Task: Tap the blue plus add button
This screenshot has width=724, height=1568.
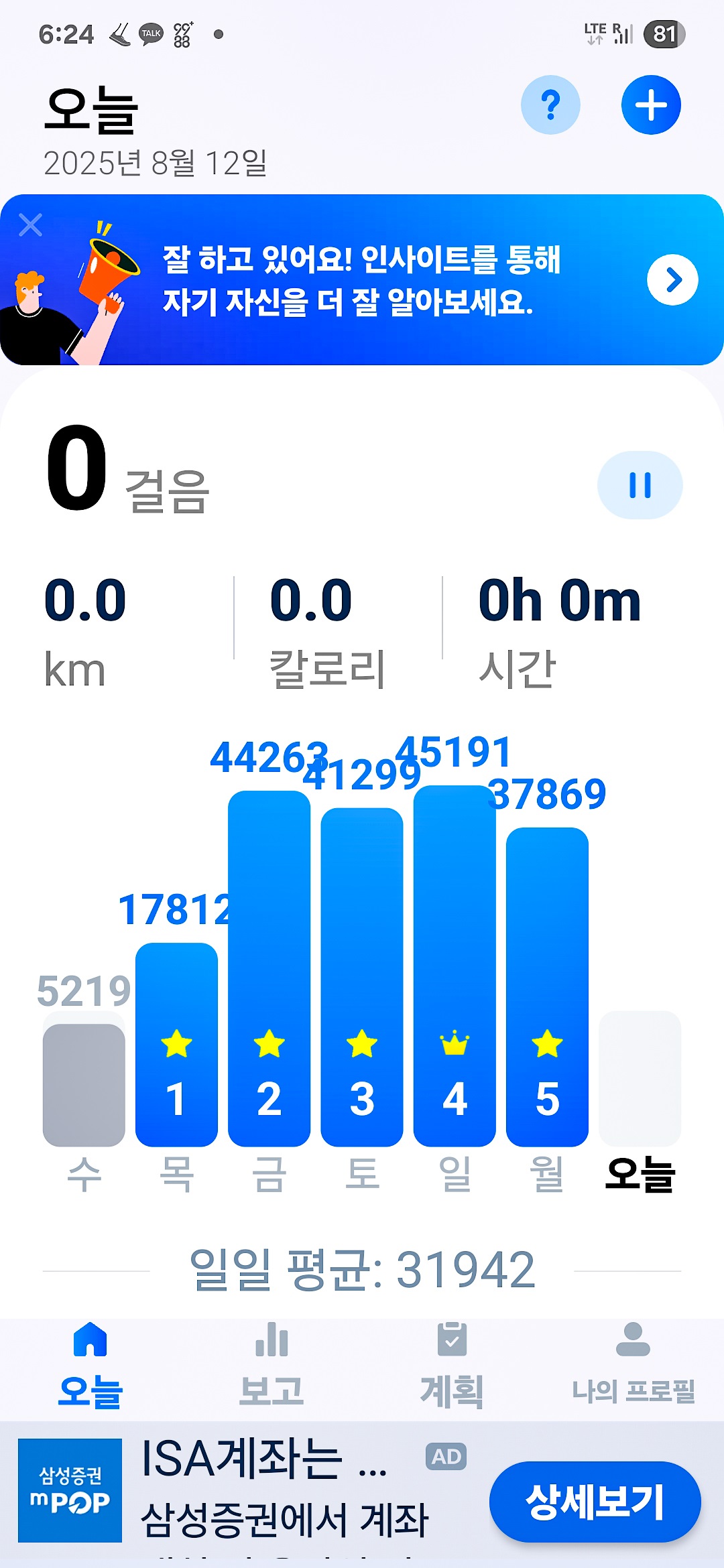Action: point(650,105)
